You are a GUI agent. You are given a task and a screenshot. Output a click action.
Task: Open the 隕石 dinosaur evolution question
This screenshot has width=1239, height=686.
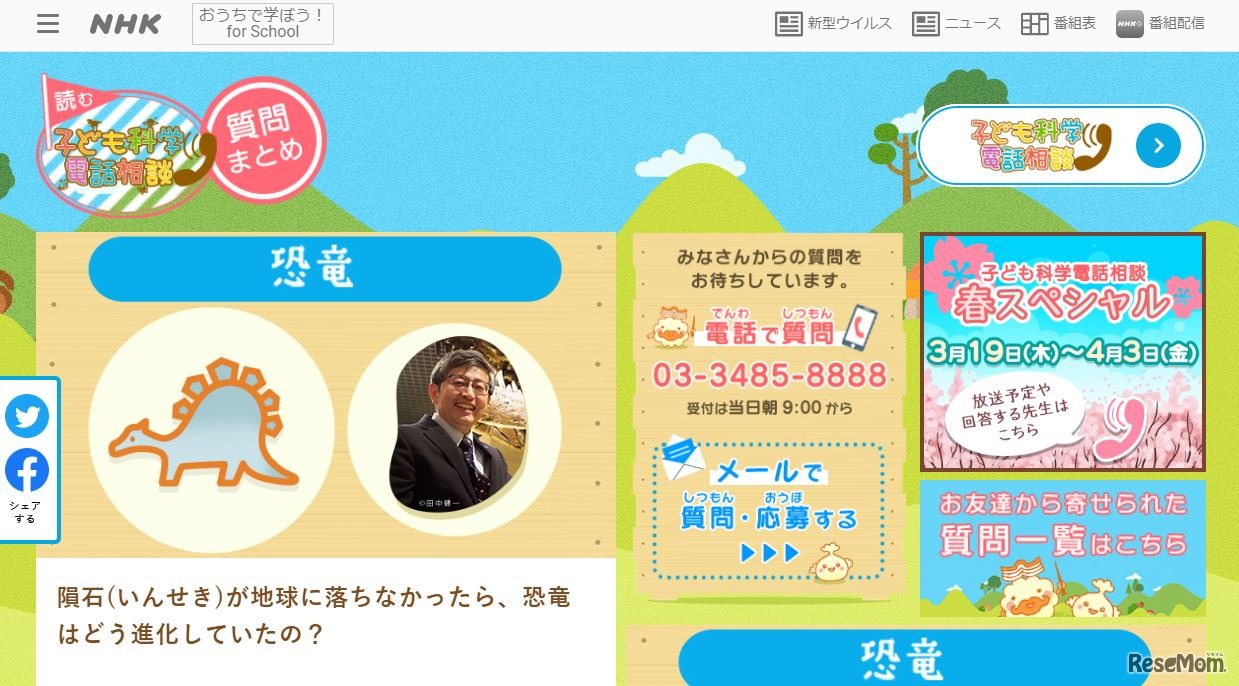click(314, 615)
